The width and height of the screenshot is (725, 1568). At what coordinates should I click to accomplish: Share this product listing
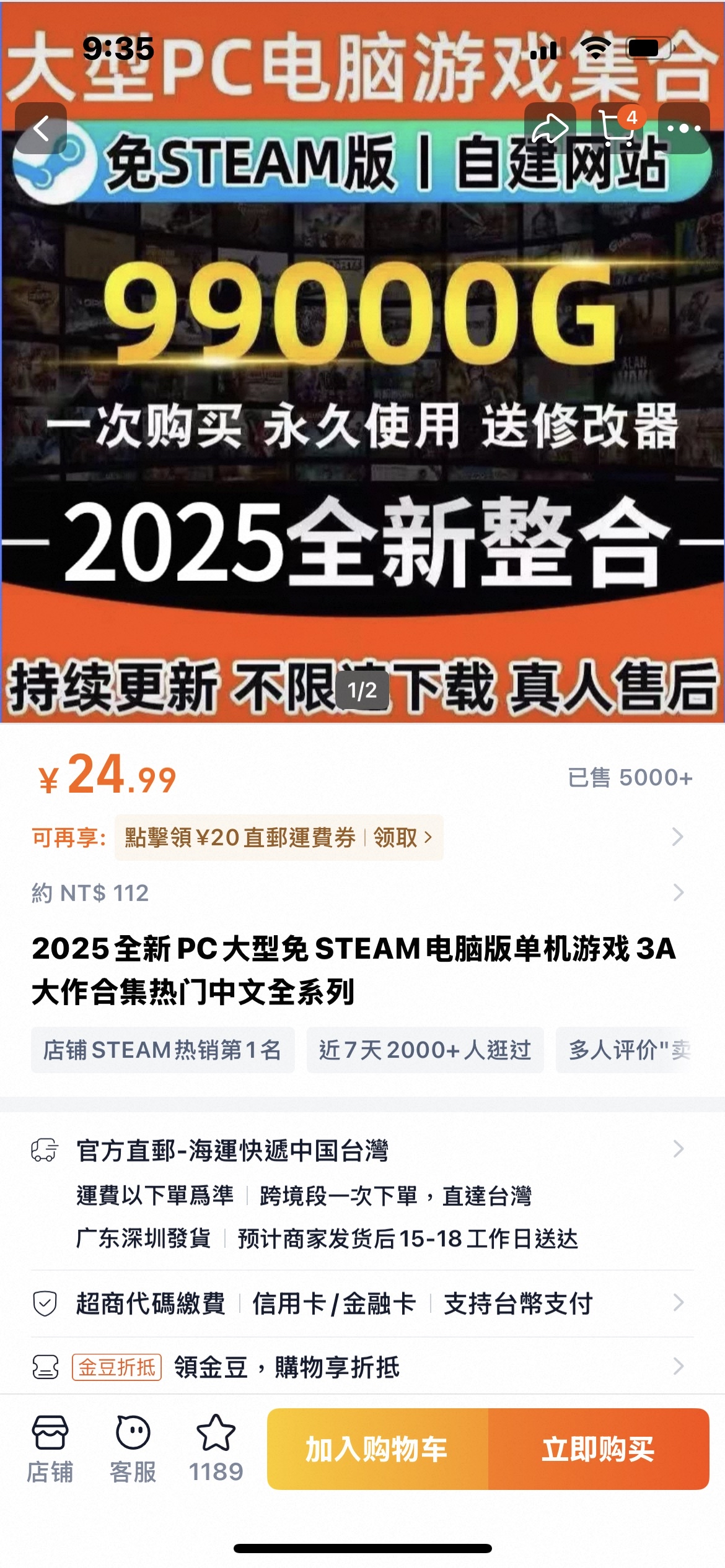550,129
